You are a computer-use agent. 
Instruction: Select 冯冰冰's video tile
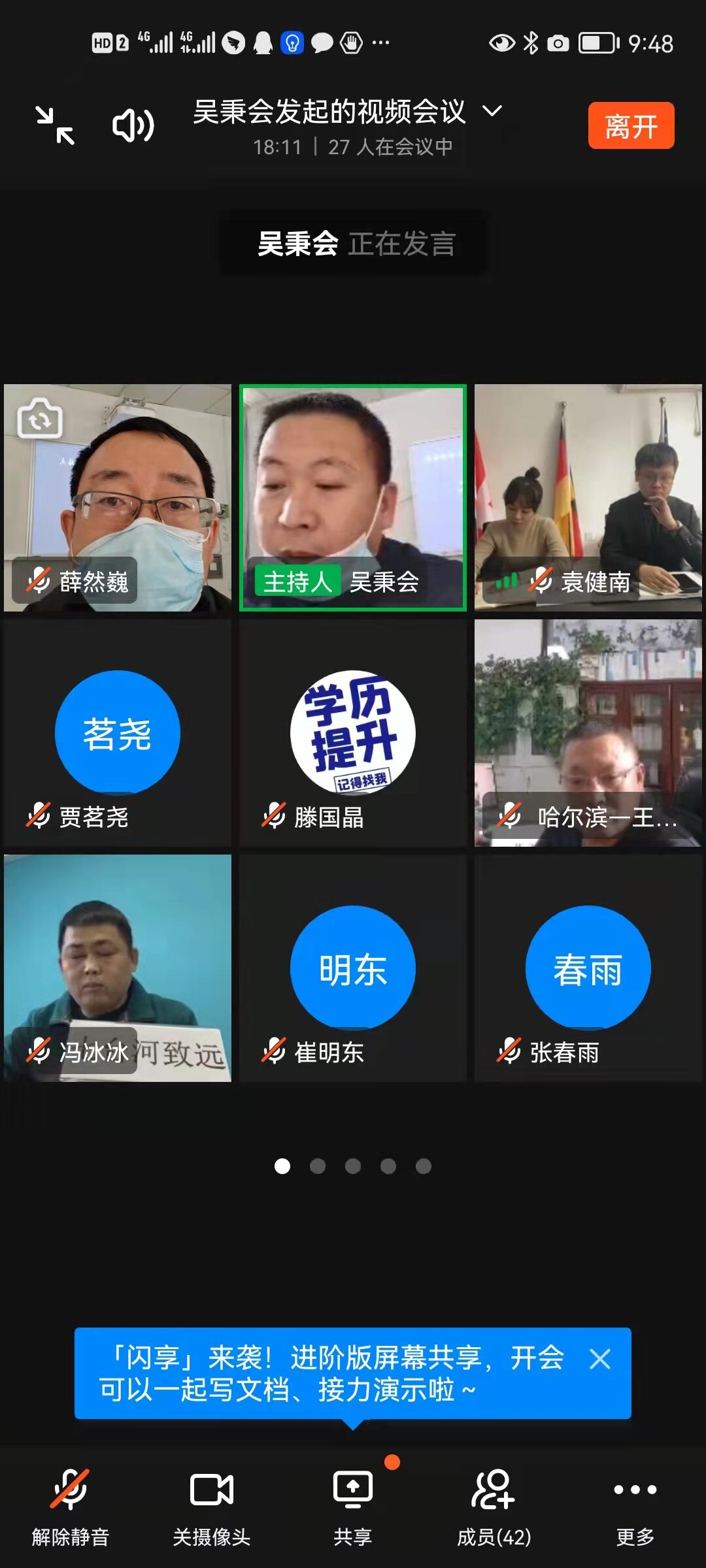point(118,968)
